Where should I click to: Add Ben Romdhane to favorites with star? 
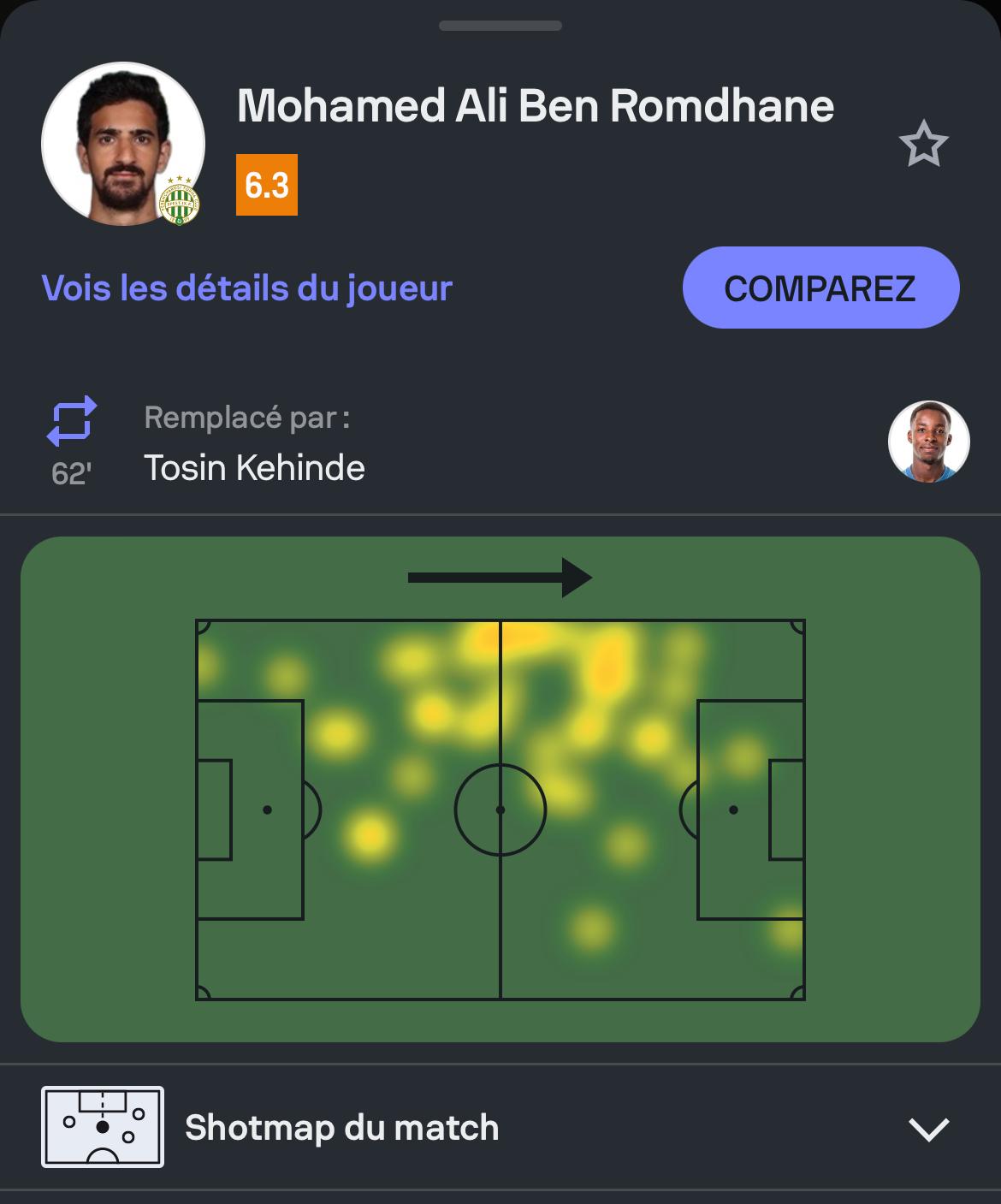click(x=923, y=145)
